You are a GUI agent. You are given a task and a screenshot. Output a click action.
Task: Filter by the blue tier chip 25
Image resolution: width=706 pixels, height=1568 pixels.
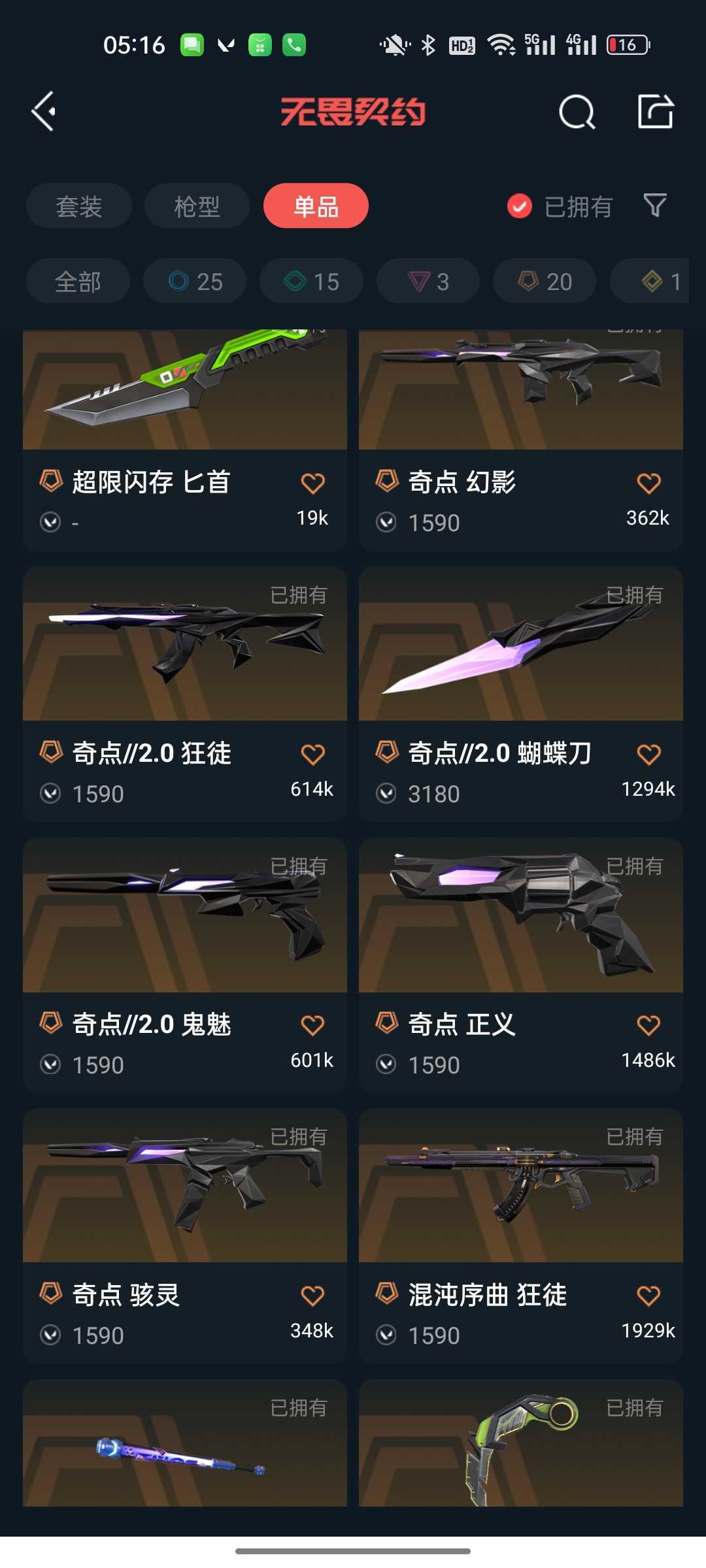195,282
